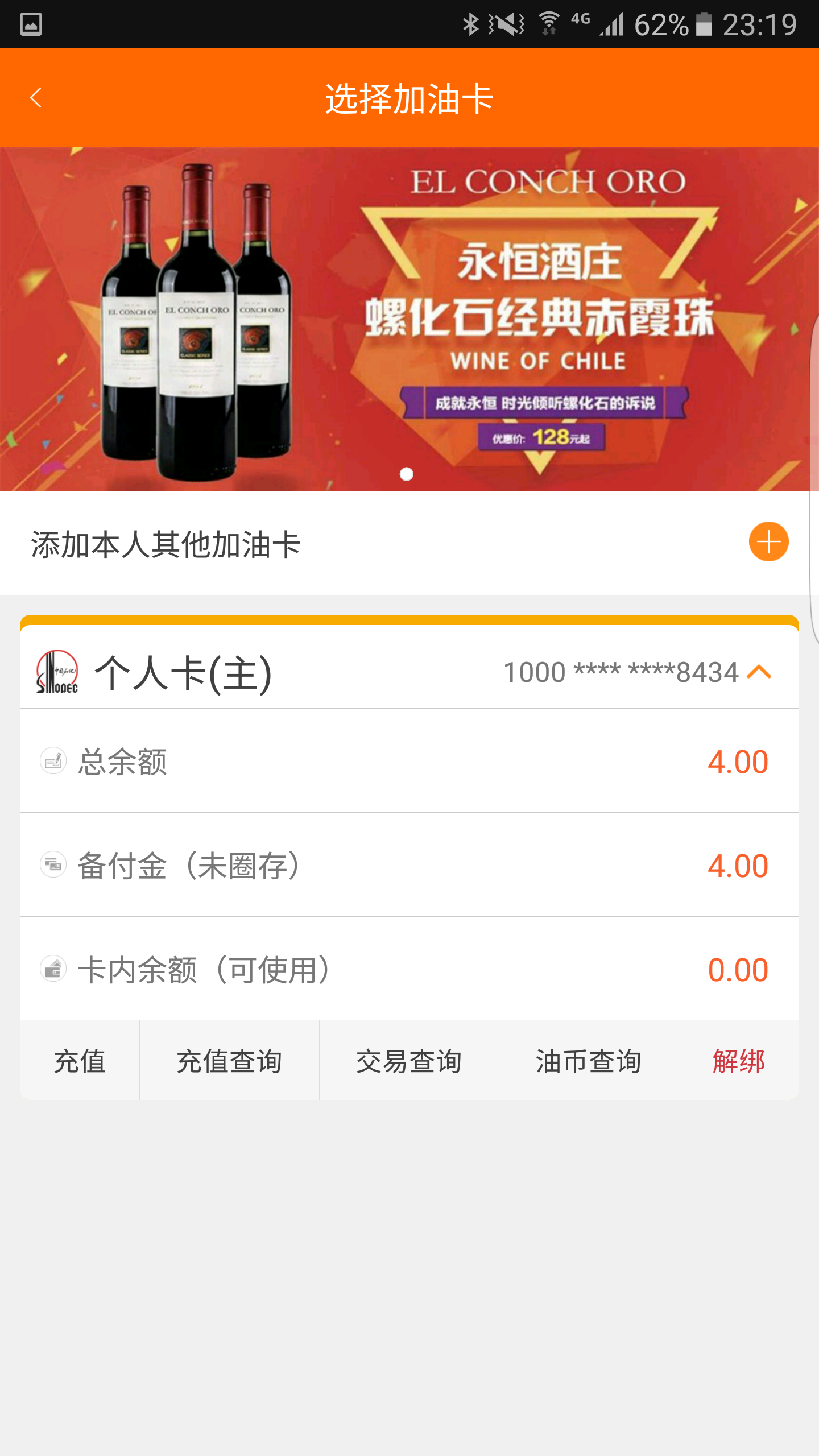Open the 充值 recharge option
Viewport: 819px width, 1456px height.
tap(78, 1061)
